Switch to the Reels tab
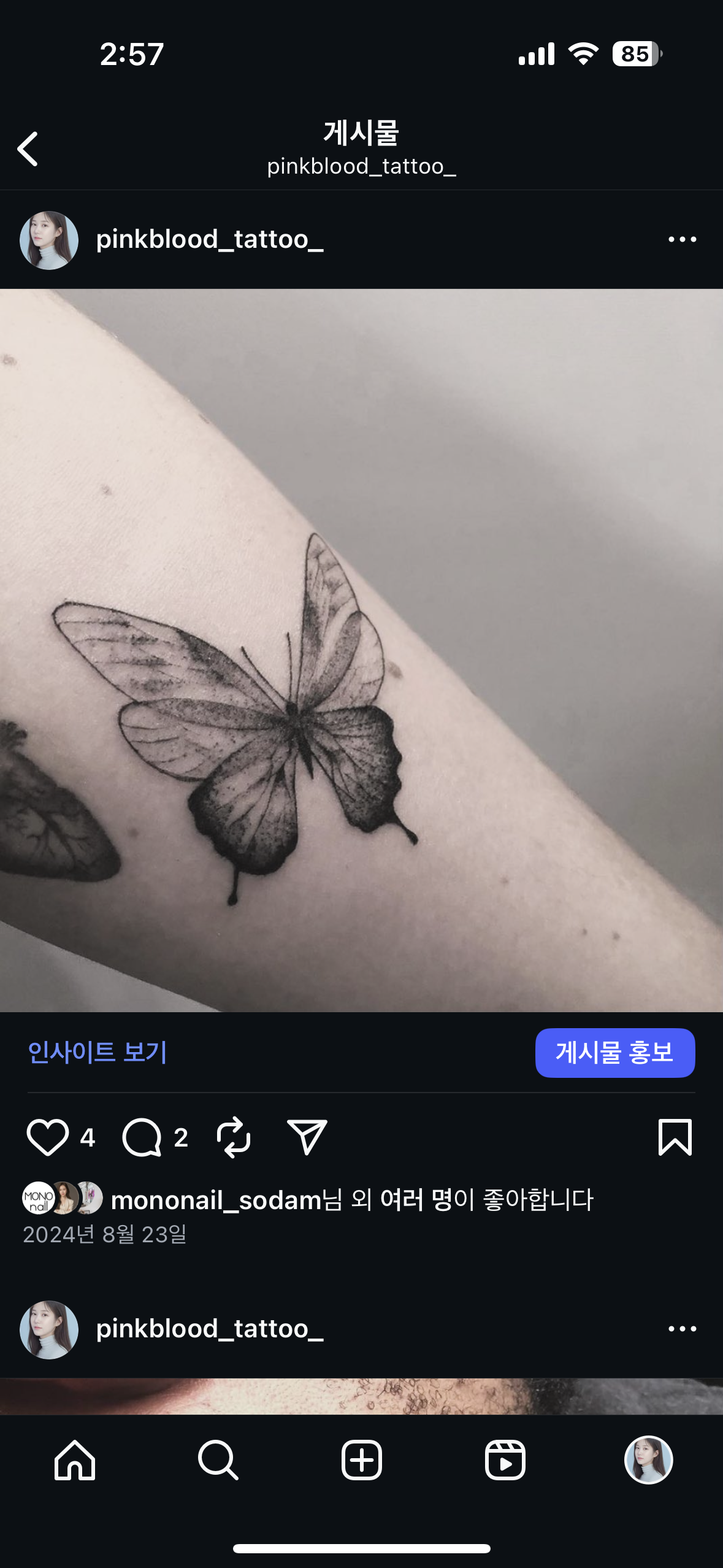Viewport: 723px width, 1568px height. pyautogui.click(x=505, y=1460)
